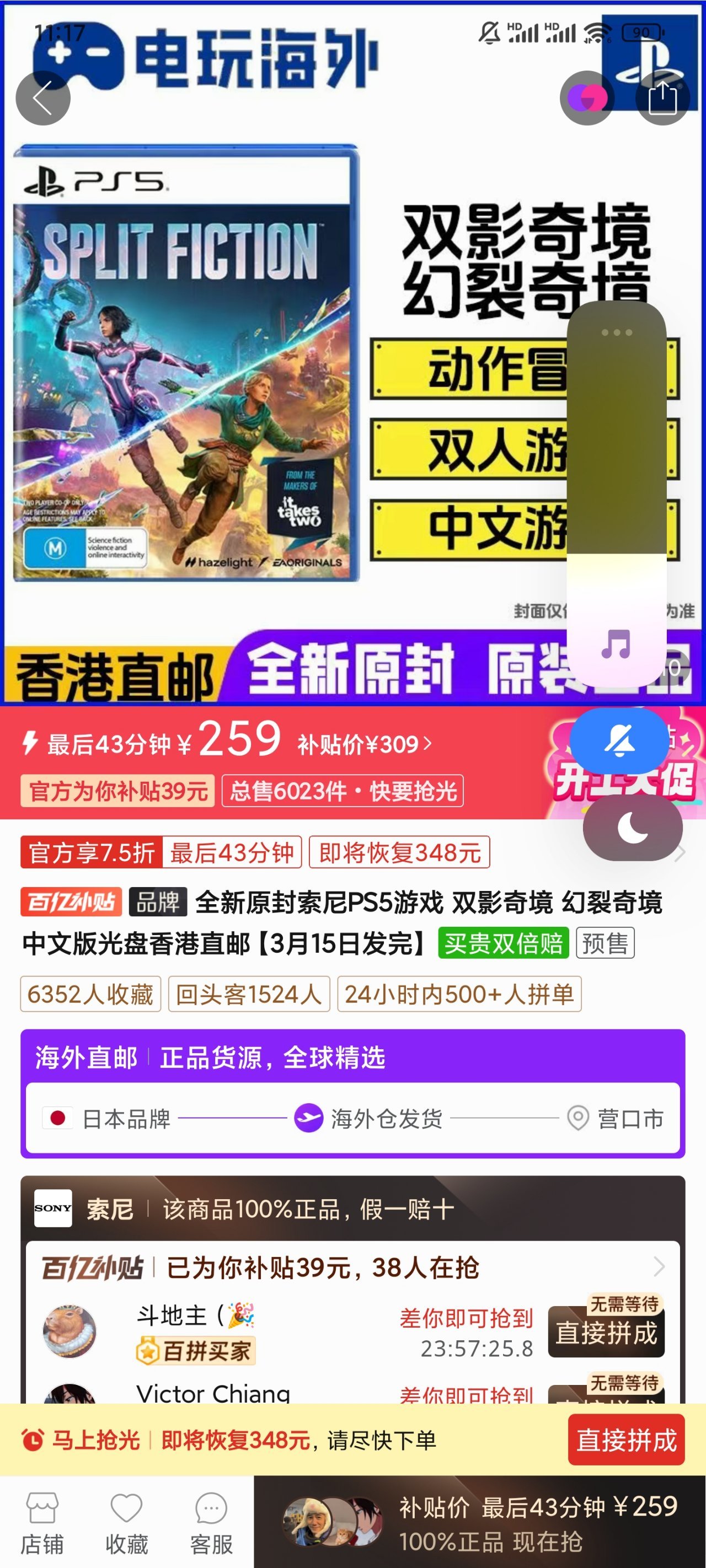Toggle the silent bell mode button

tap(619, 741)
